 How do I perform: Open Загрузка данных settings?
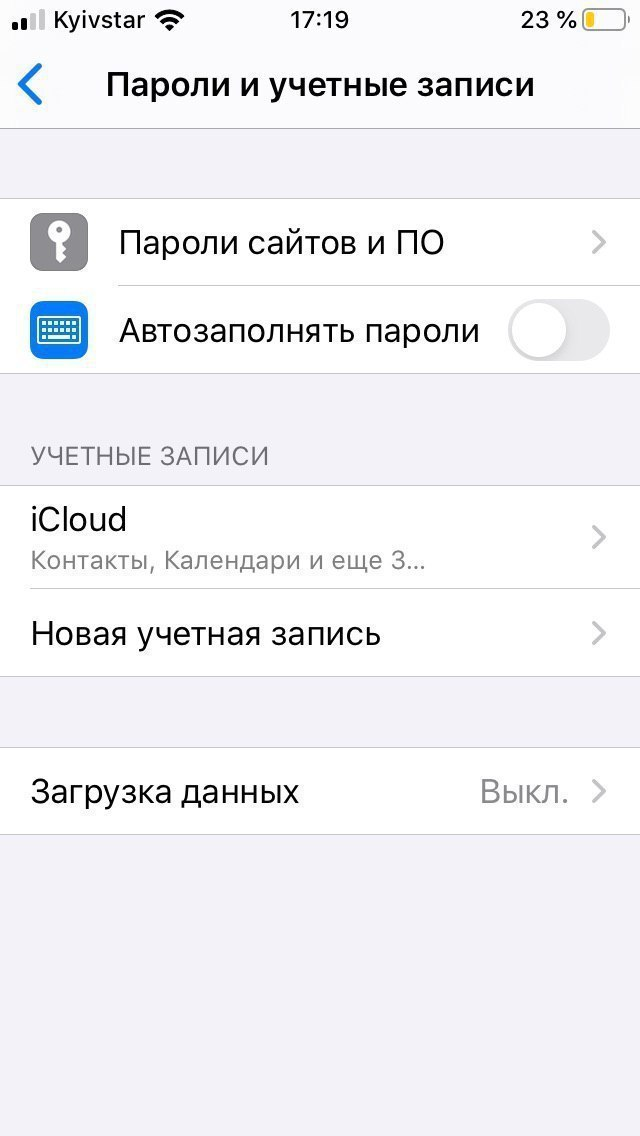[x=320, y=792]
